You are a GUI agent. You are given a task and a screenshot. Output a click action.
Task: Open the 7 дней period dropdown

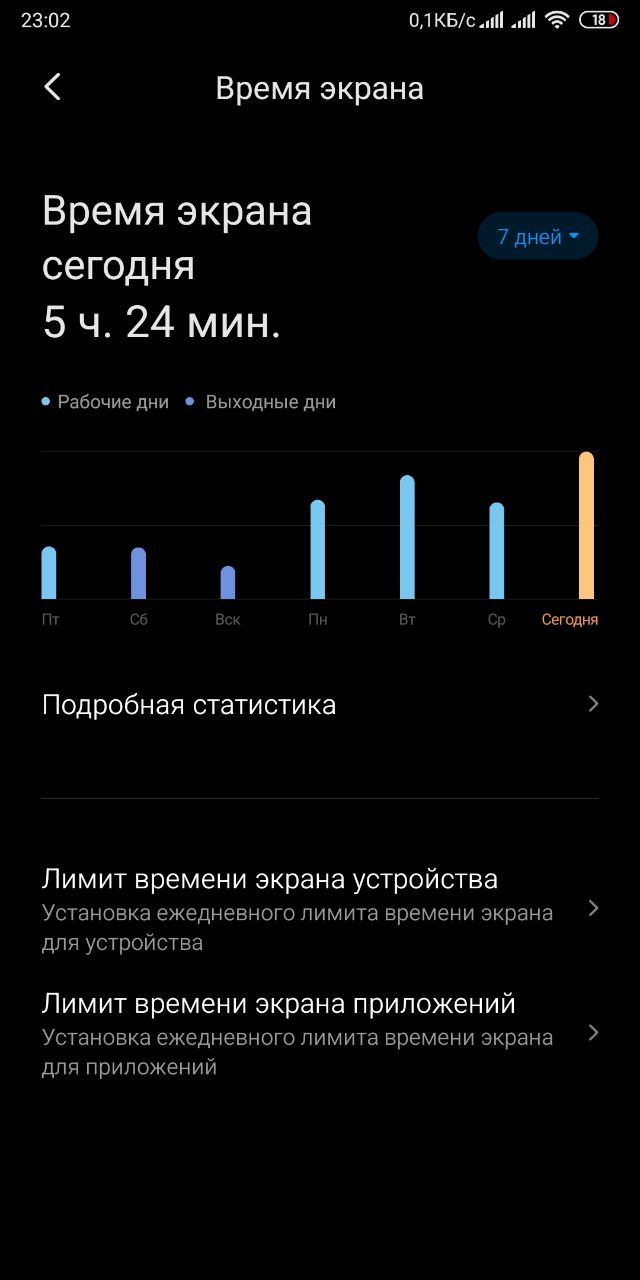pyautogui.click(x=538, y=237)
